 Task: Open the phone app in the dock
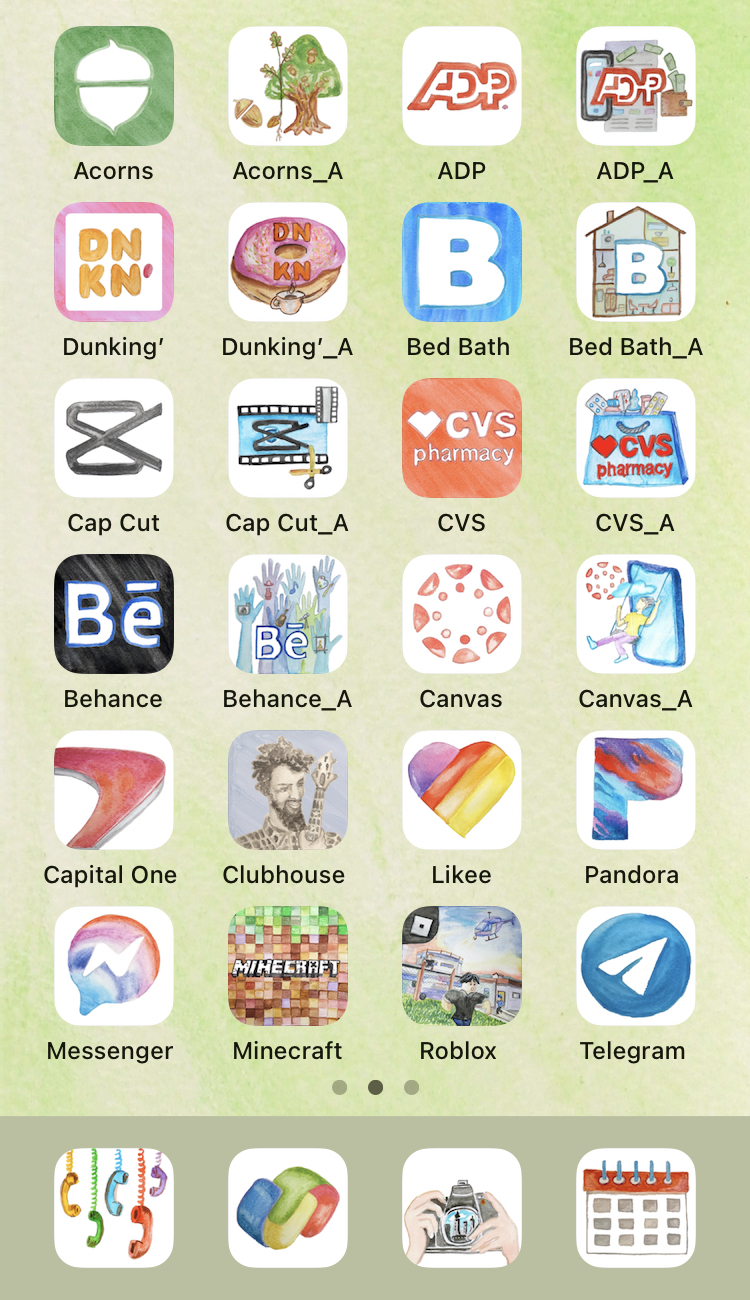coord(114,1208)
